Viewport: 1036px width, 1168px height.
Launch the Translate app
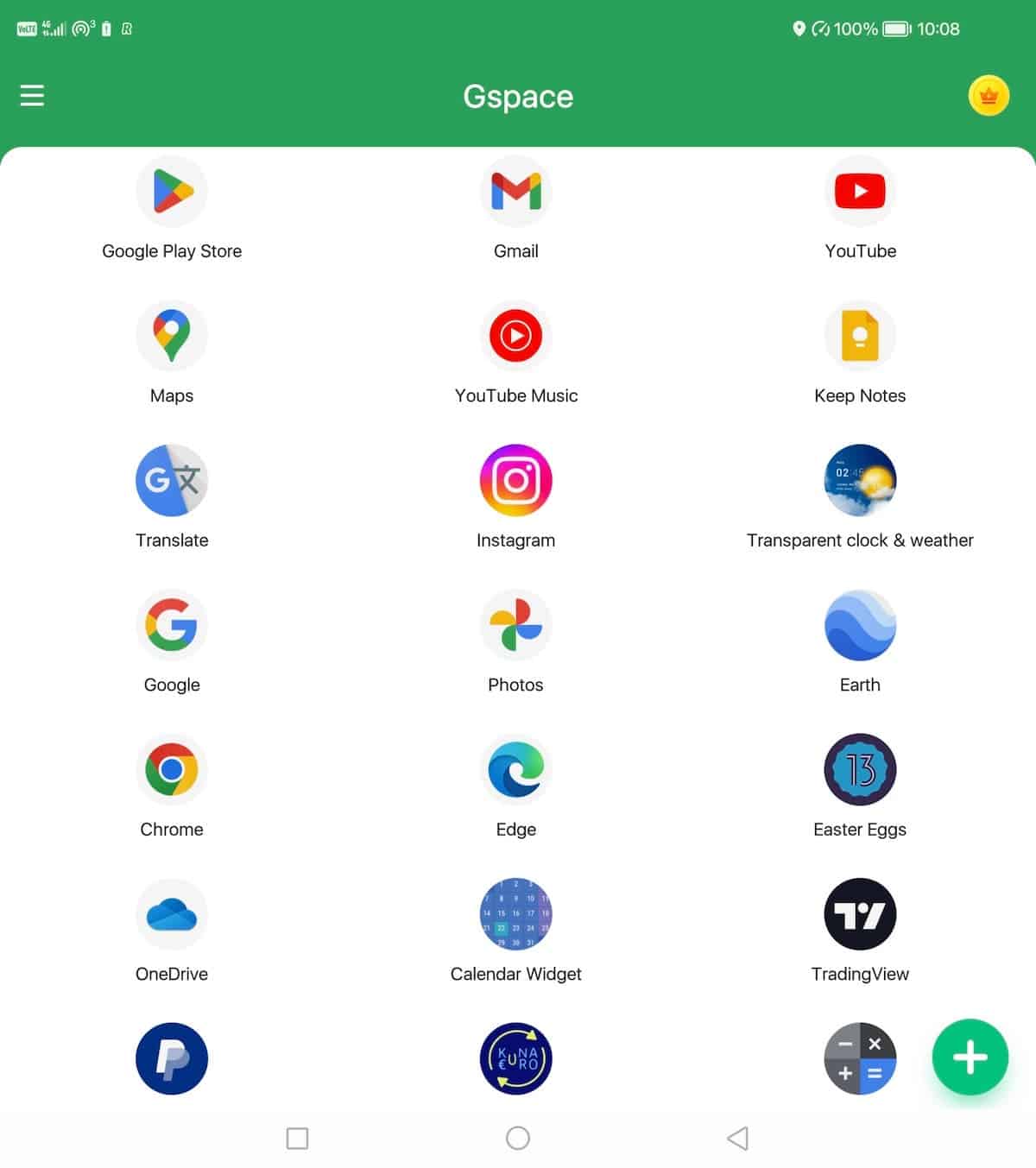click(x=172, y=481)
